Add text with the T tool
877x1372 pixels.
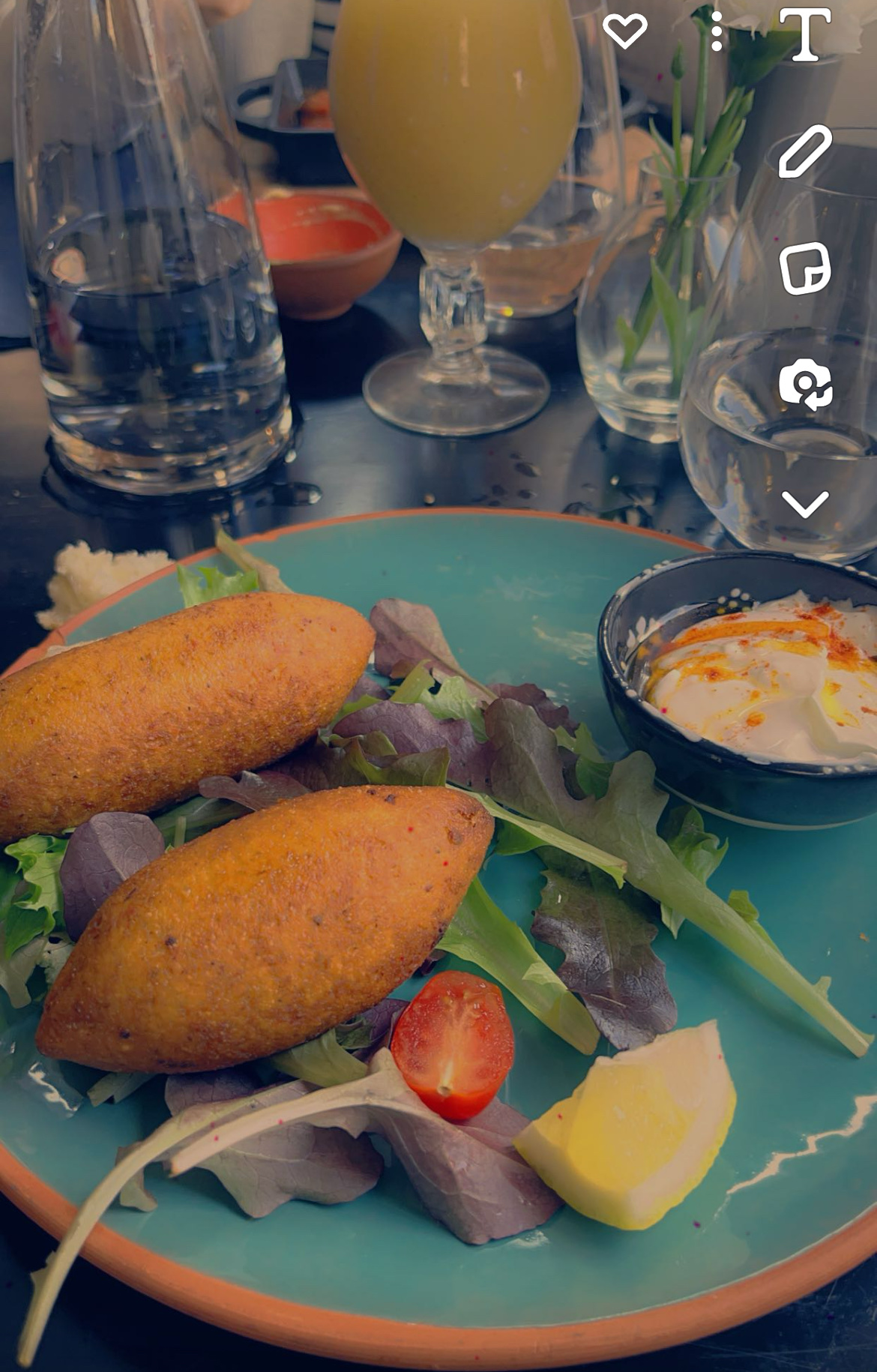click(x=805, y=34)
